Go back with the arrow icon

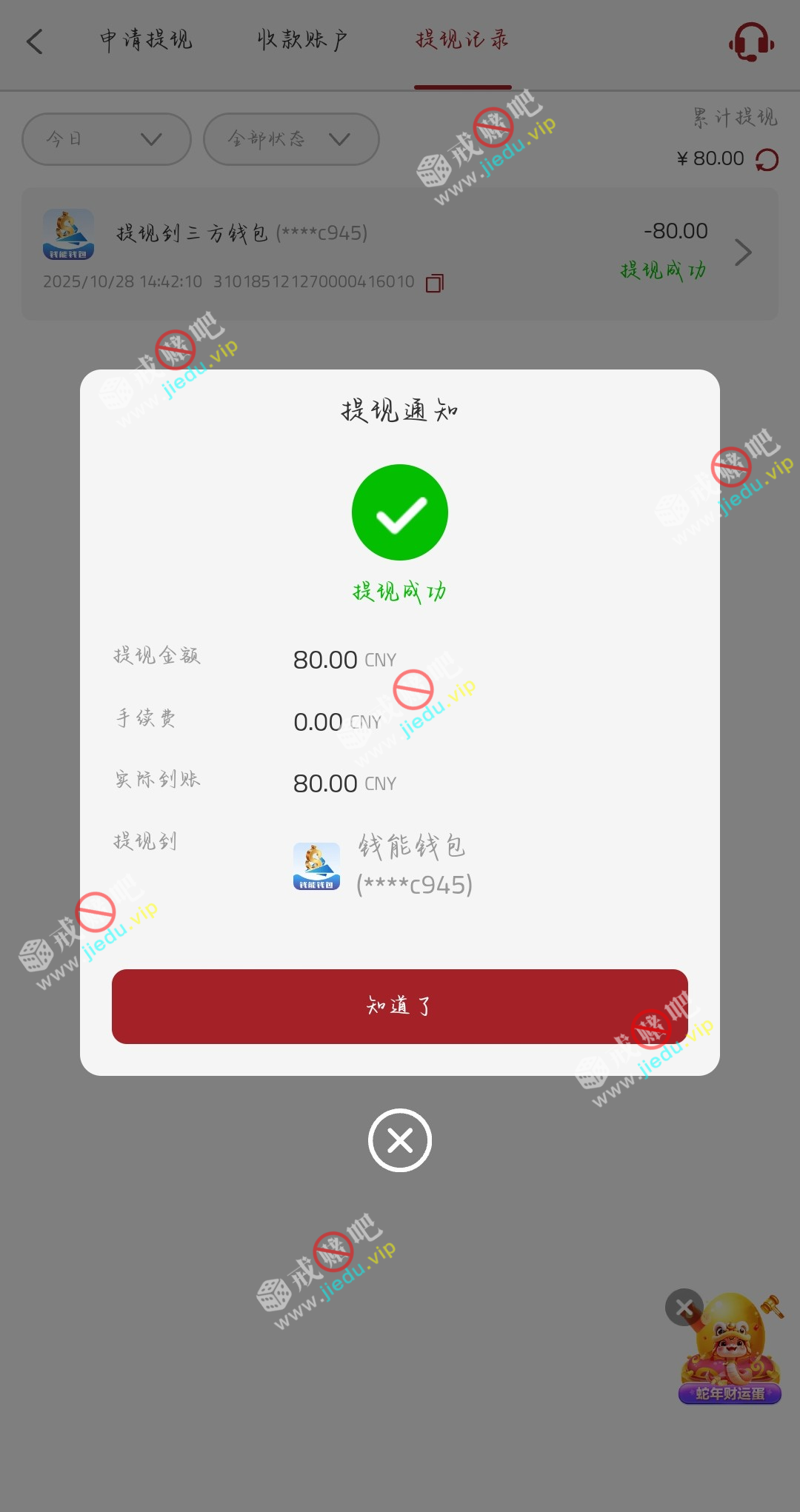35,41
